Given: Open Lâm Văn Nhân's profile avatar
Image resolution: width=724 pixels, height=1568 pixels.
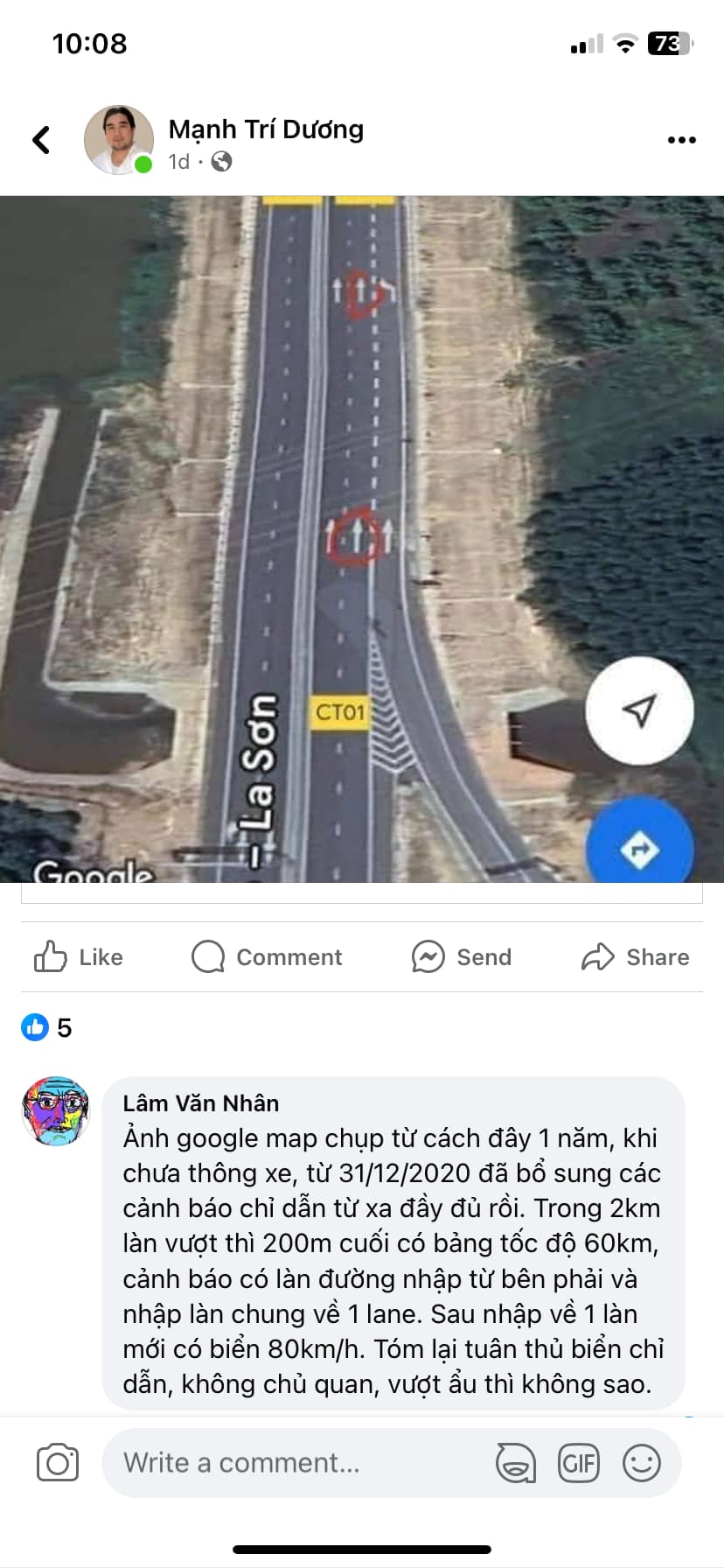Looking at the screenshot, I should click(x=56, y=1111).
